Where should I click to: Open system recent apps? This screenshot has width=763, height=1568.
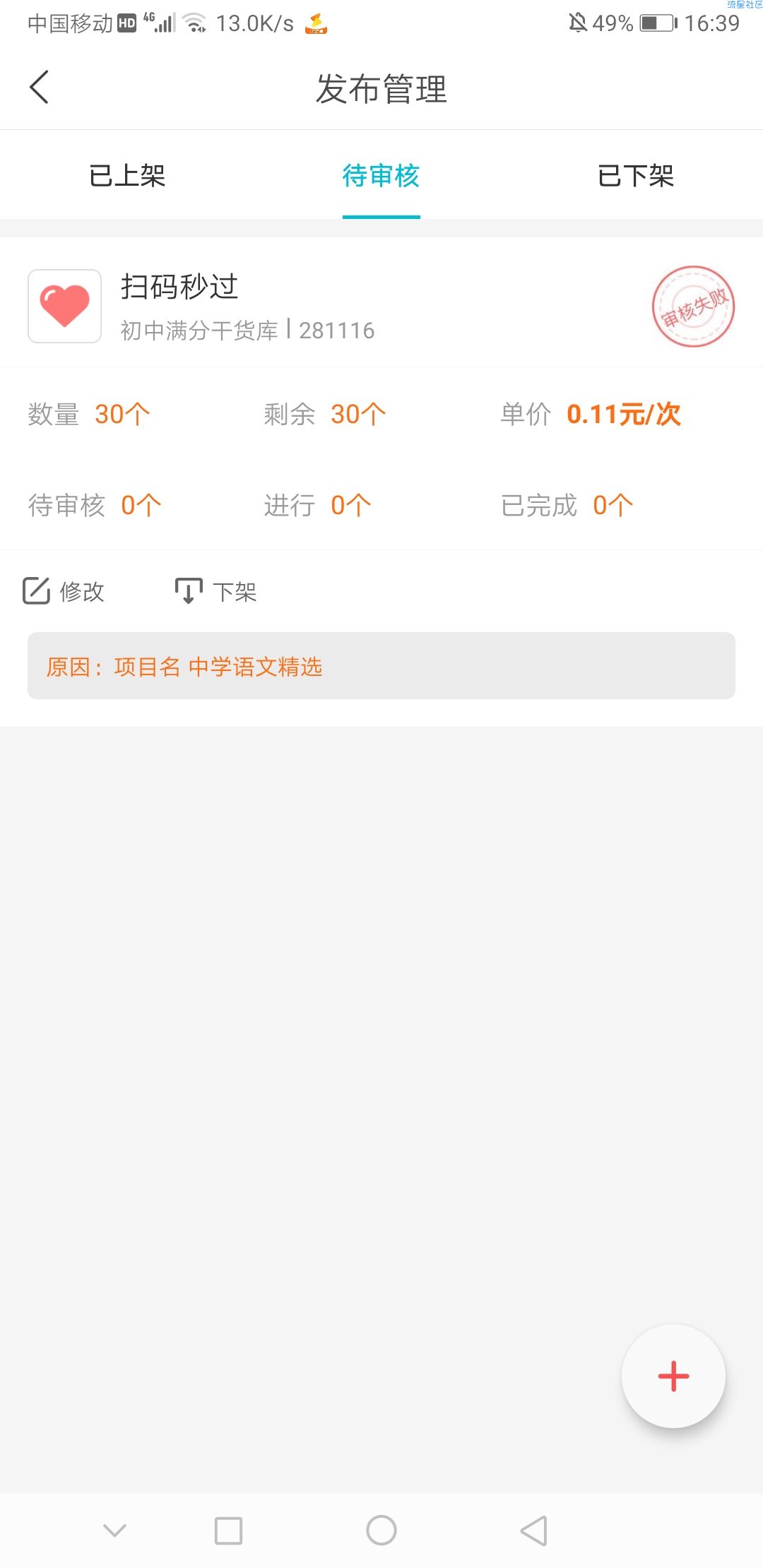pos(228,1531)
